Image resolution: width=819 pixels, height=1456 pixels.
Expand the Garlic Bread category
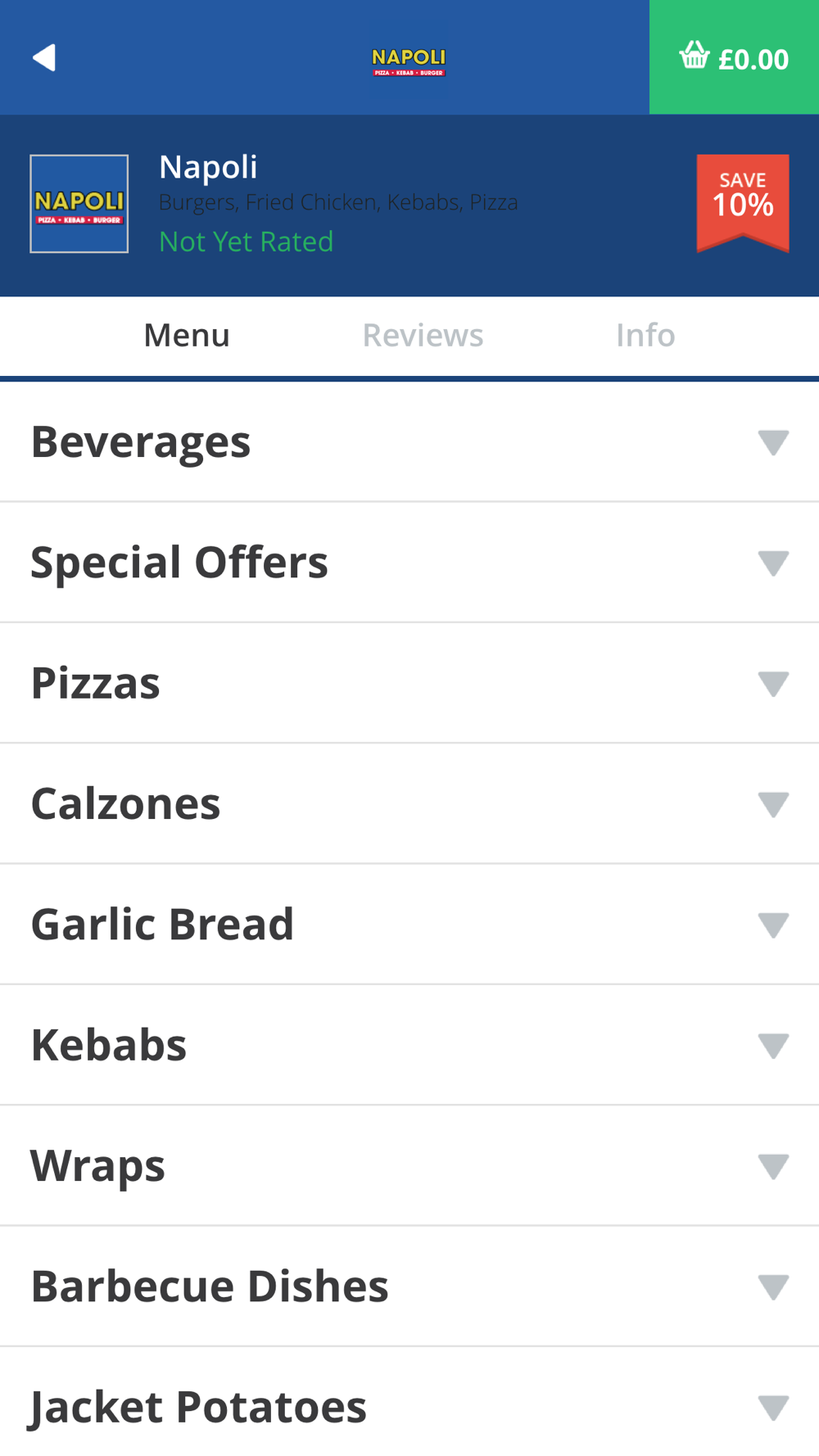[409, 925]
